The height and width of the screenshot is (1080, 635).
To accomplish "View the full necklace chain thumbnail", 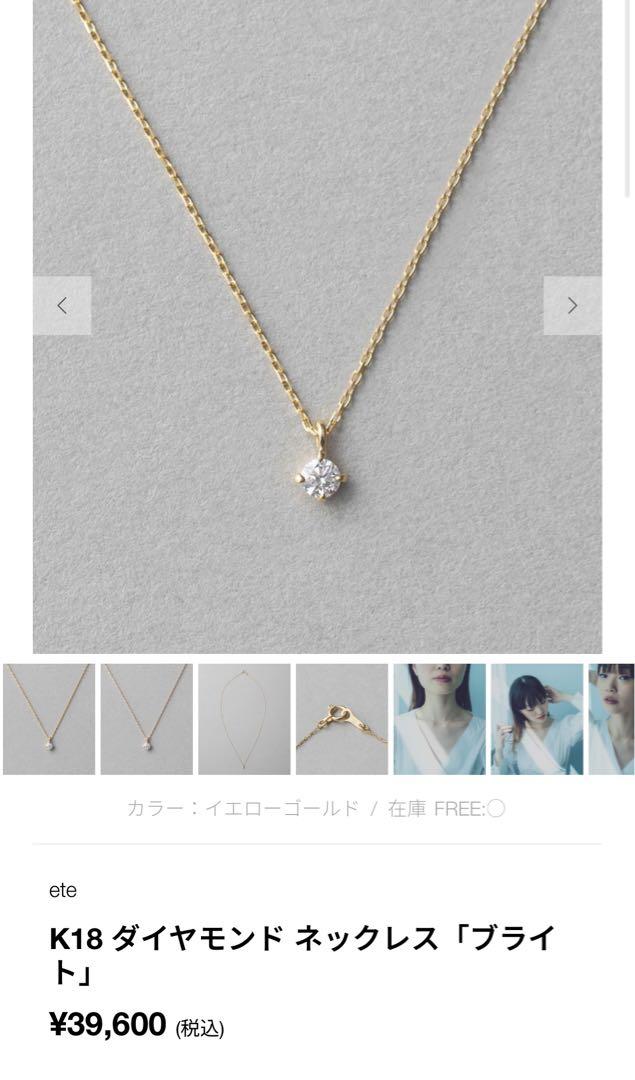I will tap(244, 719).
